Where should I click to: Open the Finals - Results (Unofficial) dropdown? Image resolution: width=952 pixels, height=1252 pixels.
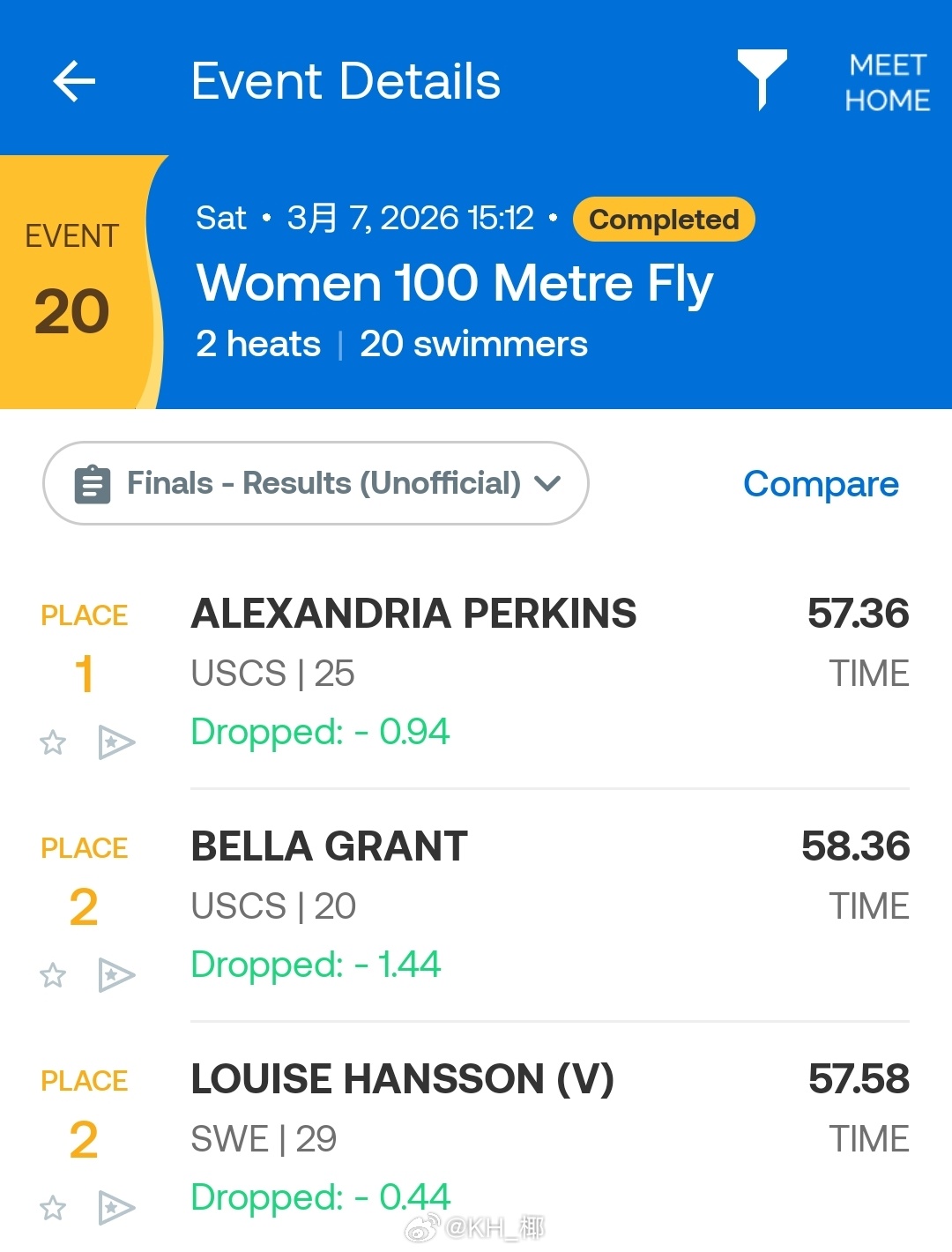pos(315,483)
